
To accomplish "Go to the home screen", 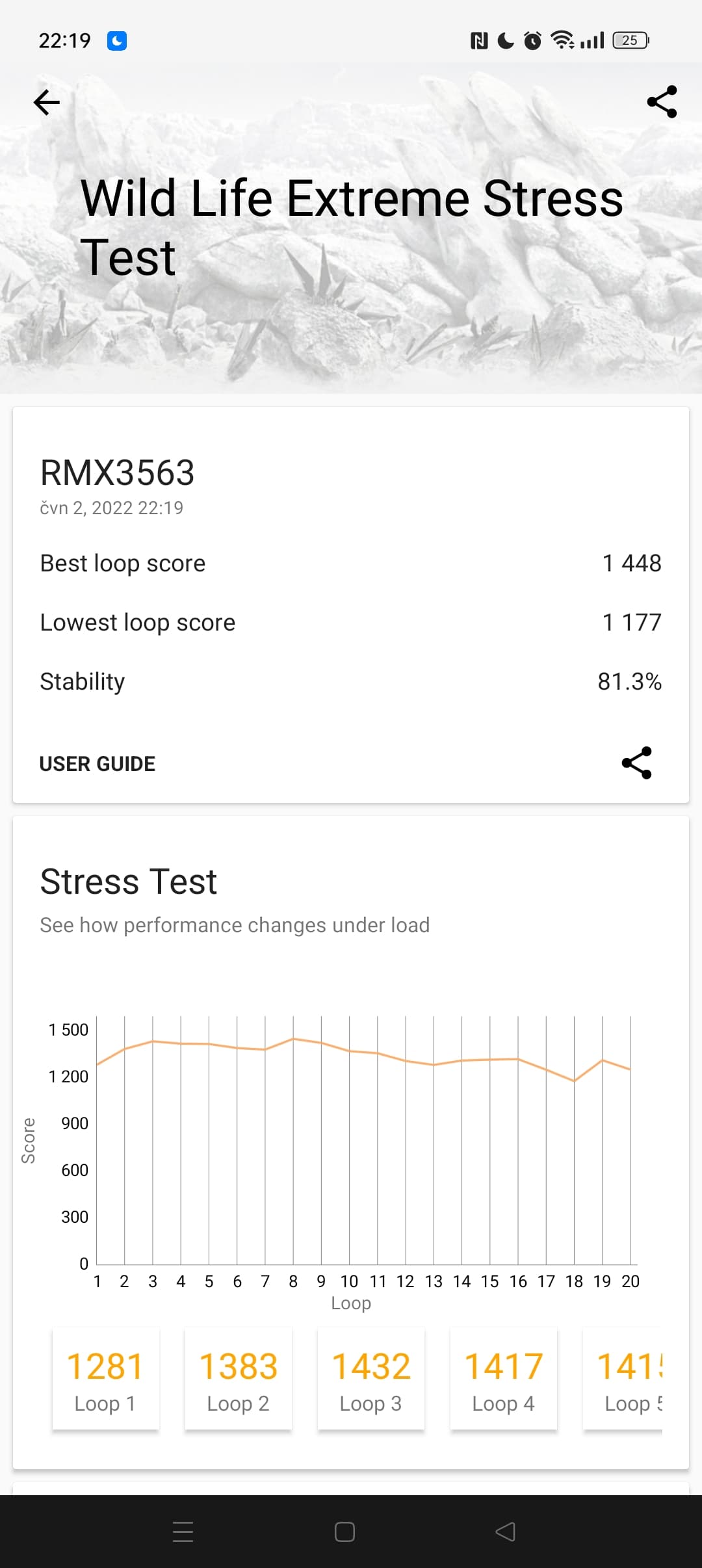I will [344, 1532].
